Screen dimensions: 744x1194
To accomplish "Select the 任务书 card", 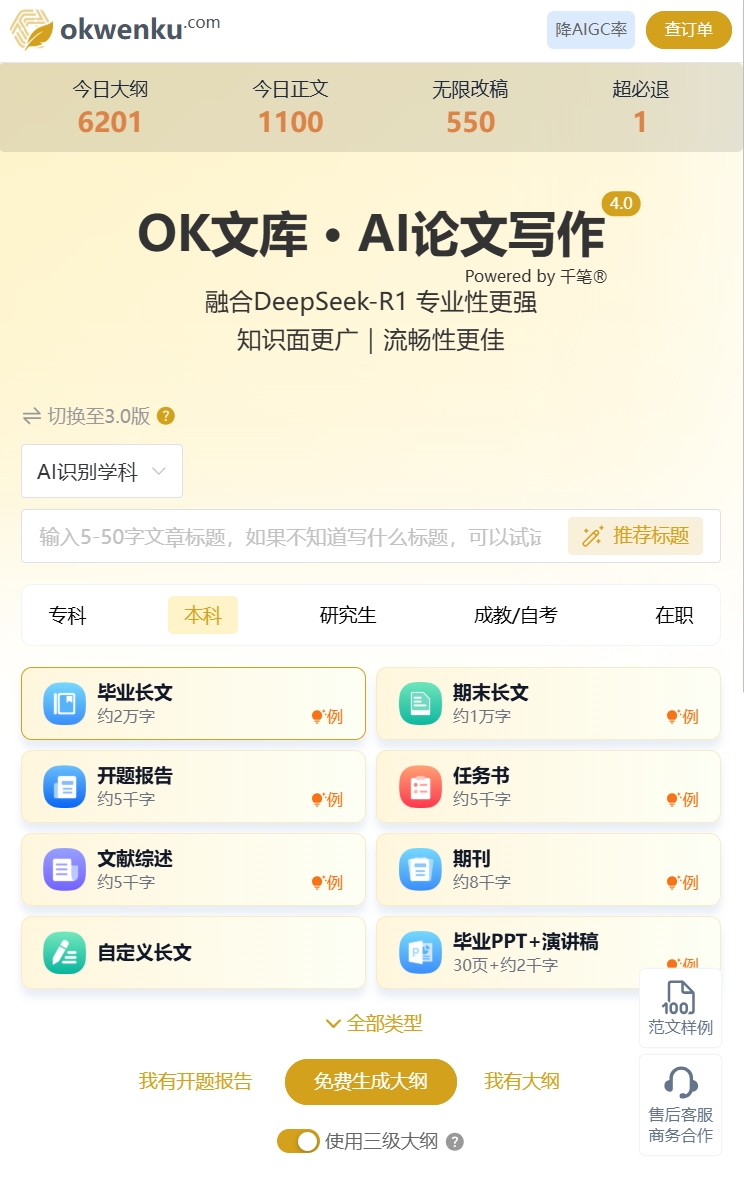I will pyautogui.click(x=548, y=786).
